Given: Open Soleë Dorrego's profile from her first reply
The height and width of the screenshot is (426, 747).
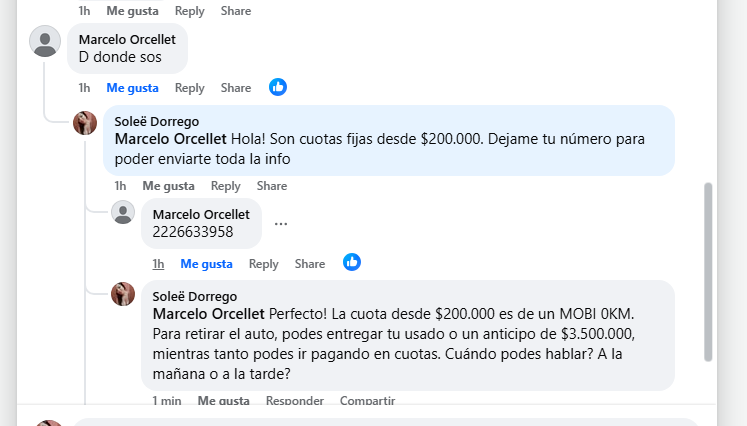Looking at the screenshot, I should (156, 121).
